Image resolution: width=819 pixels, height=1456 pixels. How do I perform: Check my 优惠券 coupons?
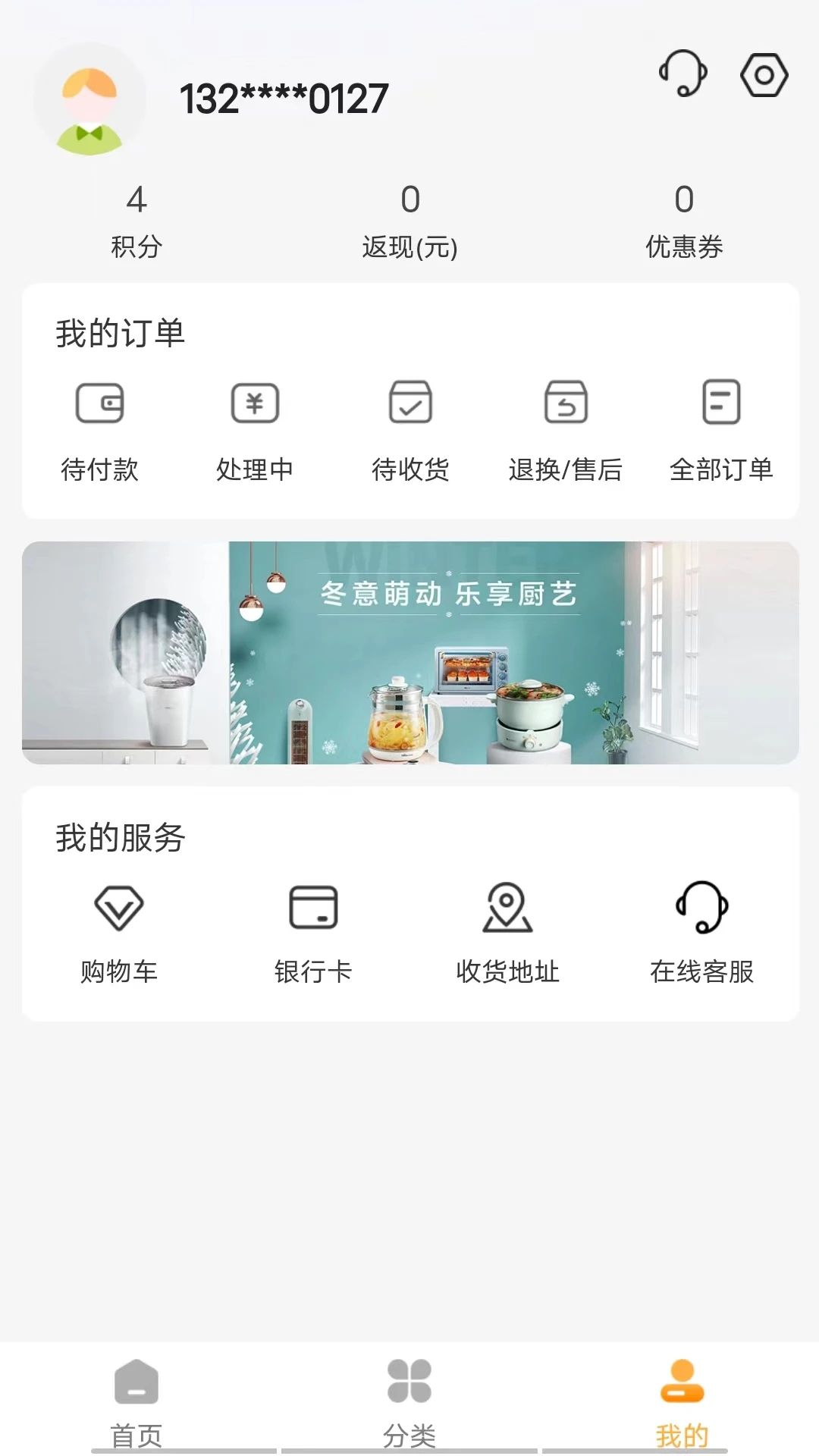point(683,221)
